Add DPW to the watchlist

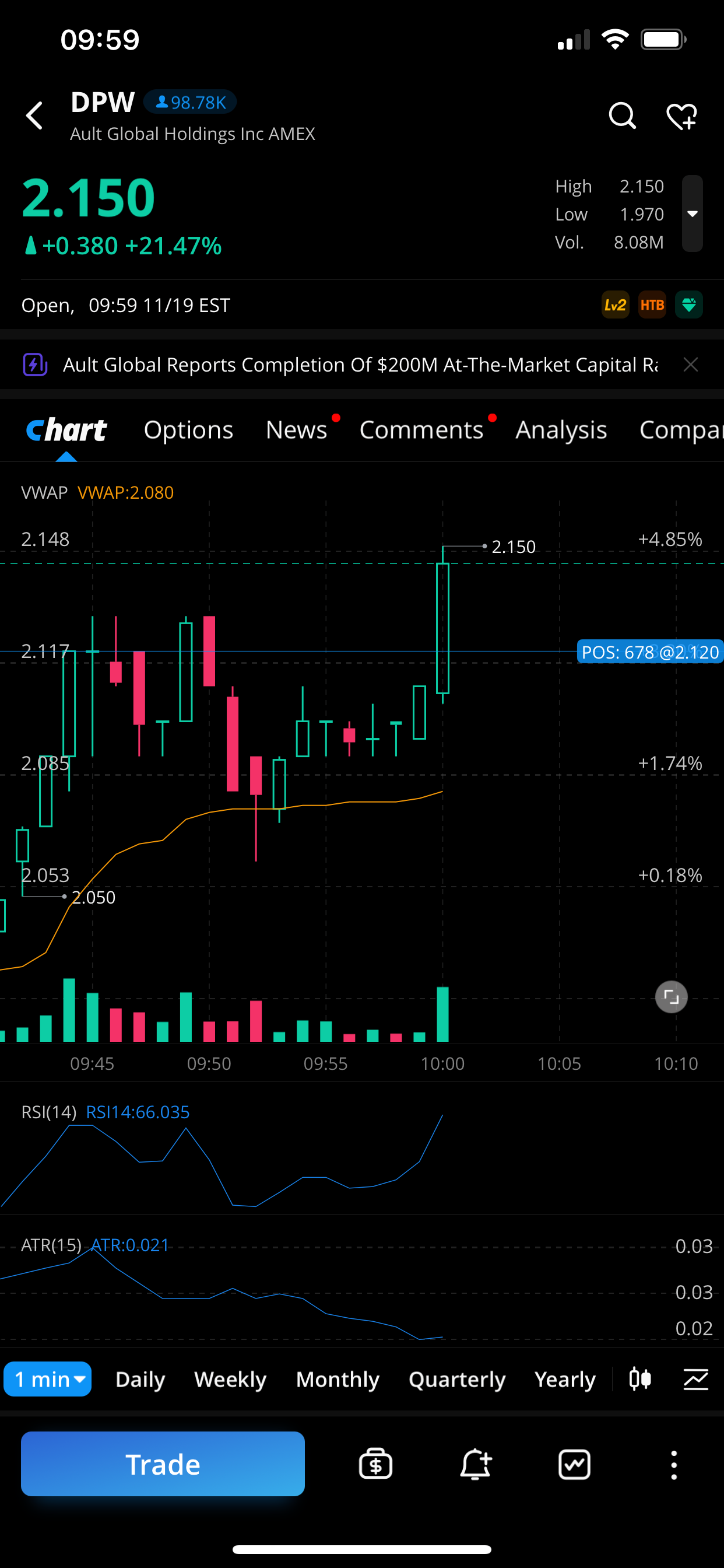(x=681, y=116)
